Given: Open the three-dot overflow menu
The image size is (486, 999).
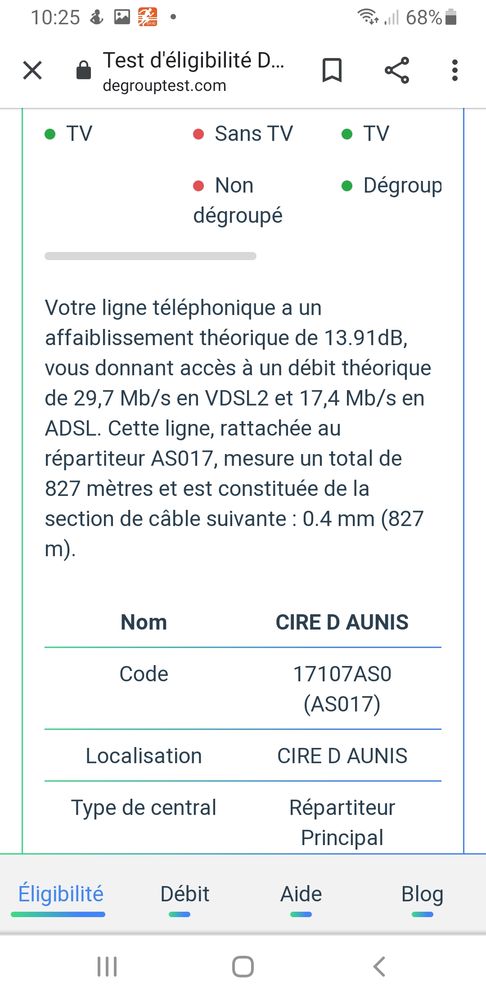Looking at the screenshot, I should [455, 70].
